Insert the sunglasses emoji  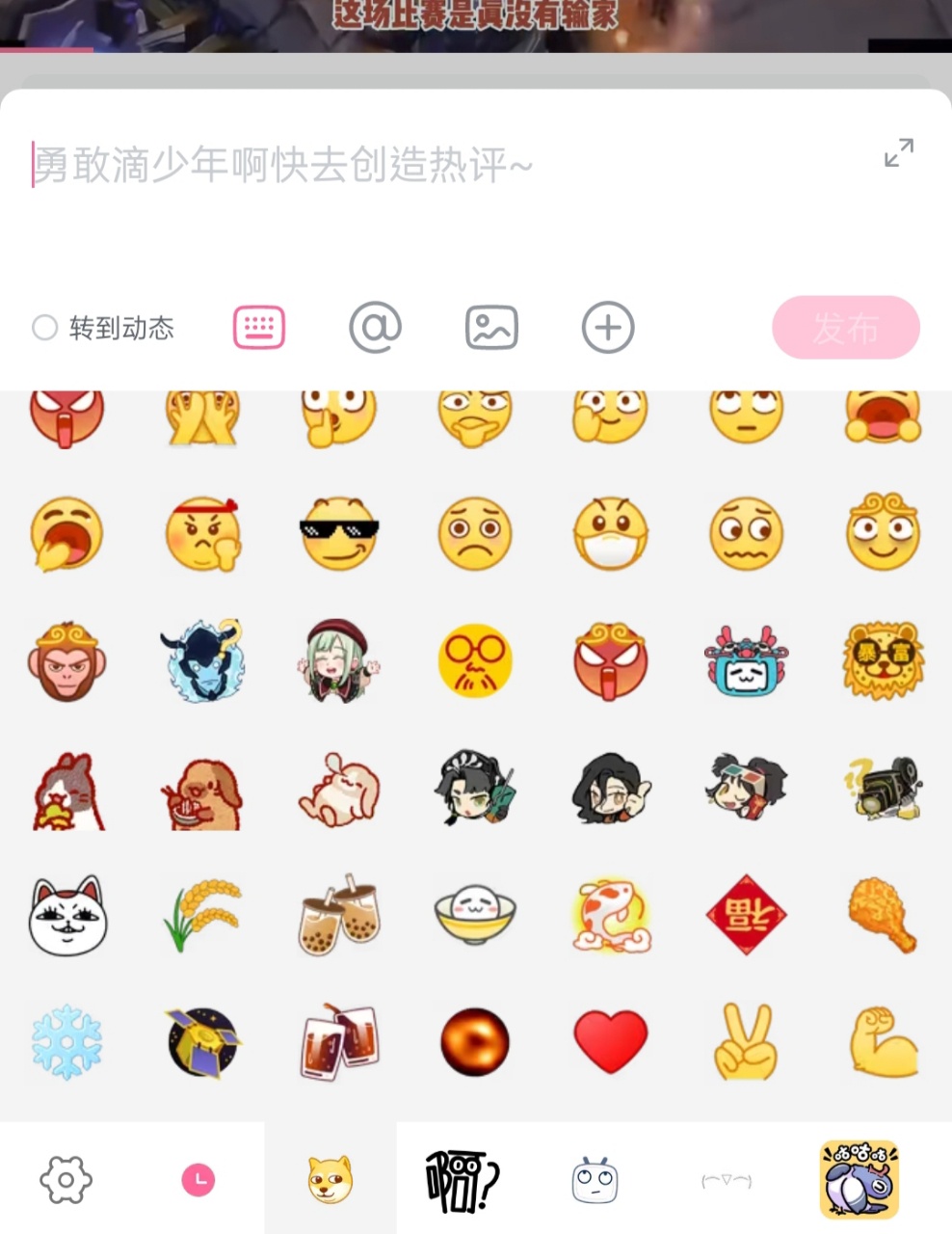pyautogui.click(x=338, y=532)
